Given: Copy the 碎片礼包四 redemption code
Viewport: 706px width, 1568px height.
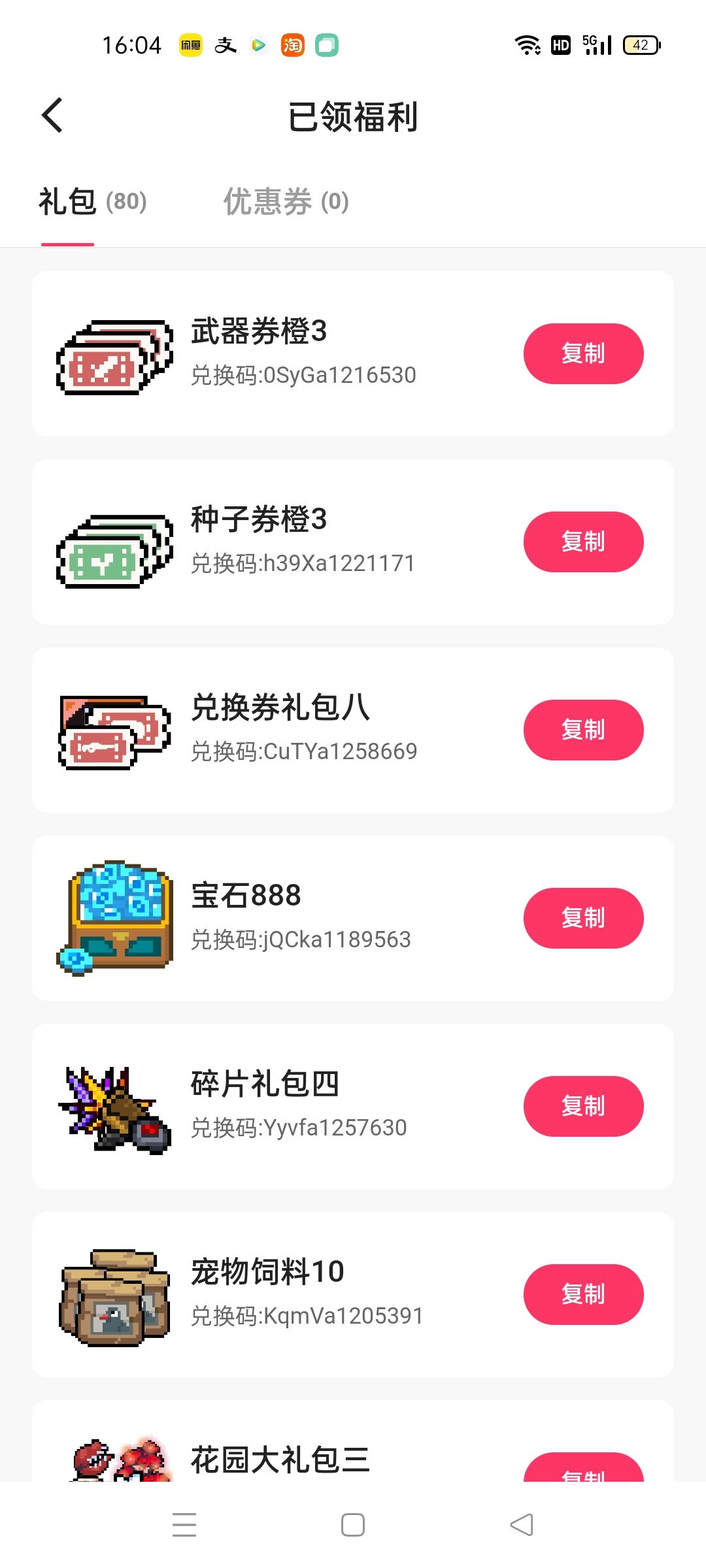Looking at the screenshot, I should click(x=583, y=1106).
